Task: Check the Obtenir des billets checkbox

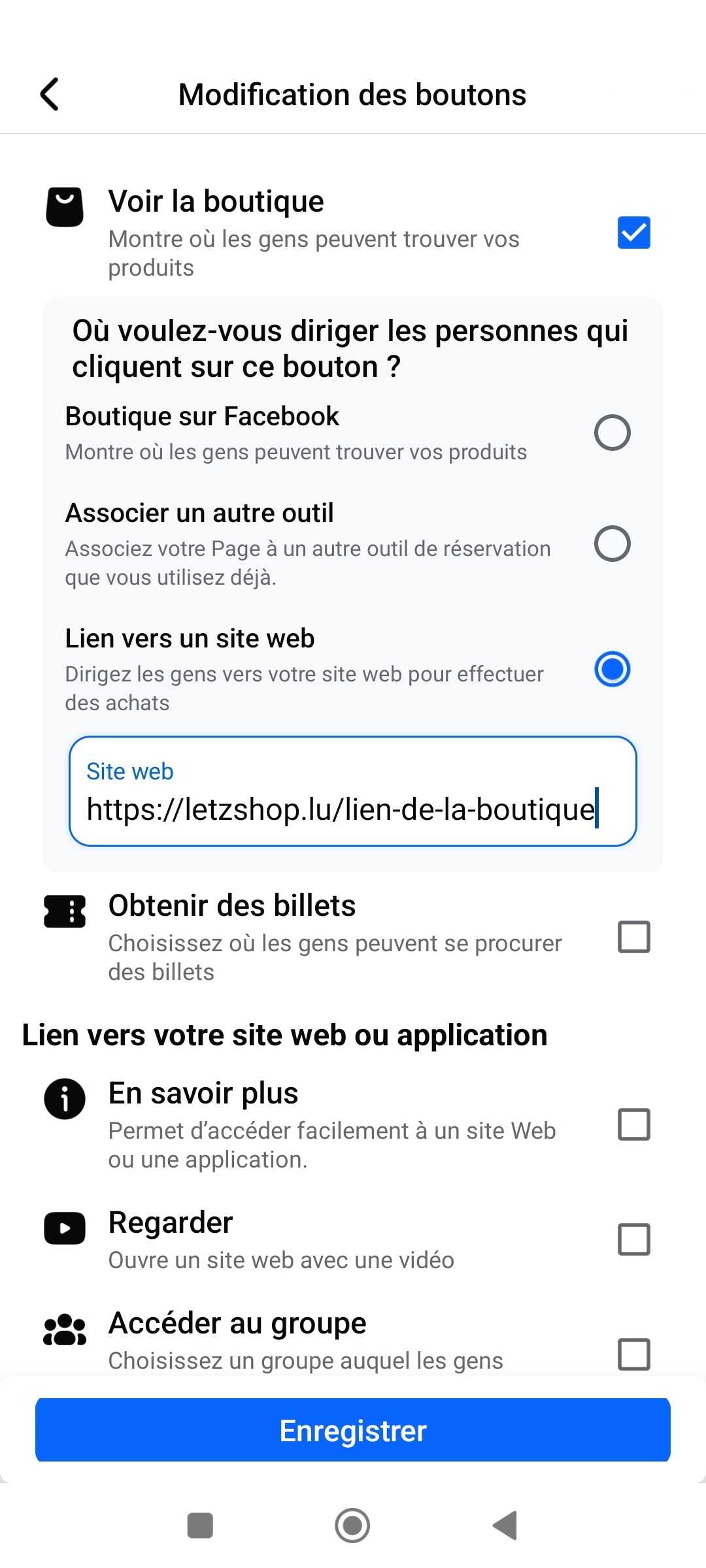Action: [x=633, y=937]
